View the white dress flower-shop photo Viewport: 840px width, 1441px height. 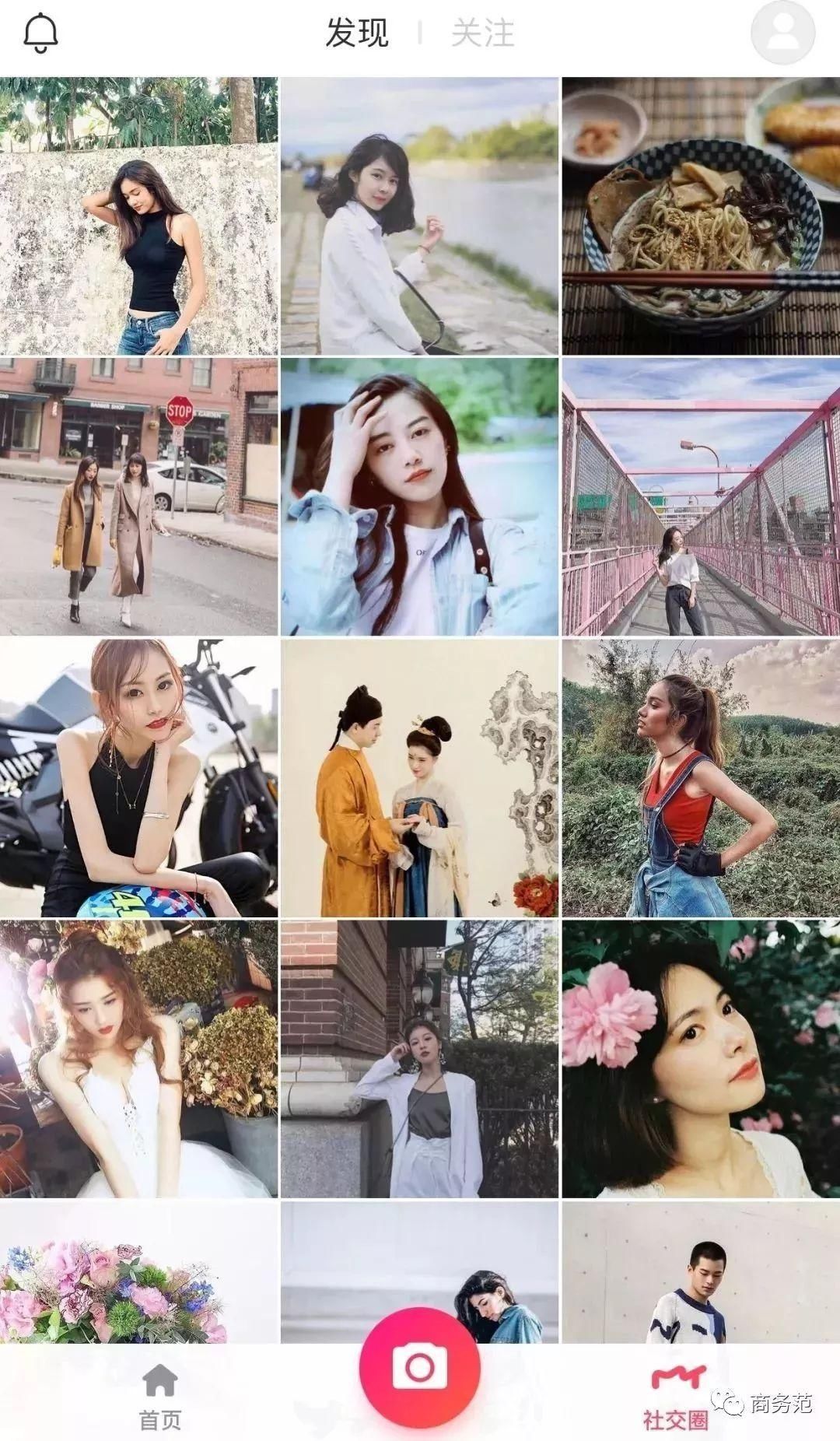pyautogui.click(x=138, y=1059)
